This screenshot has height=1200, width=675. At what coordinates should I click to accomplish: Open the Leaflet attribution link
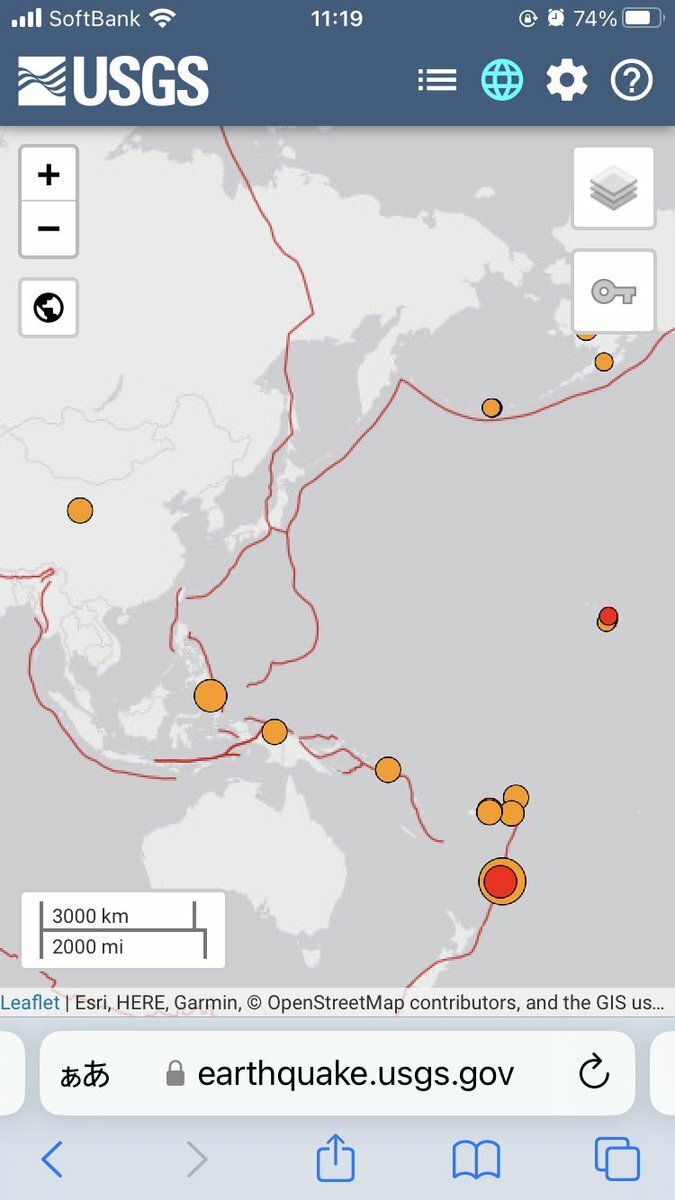click(30, 1002)
